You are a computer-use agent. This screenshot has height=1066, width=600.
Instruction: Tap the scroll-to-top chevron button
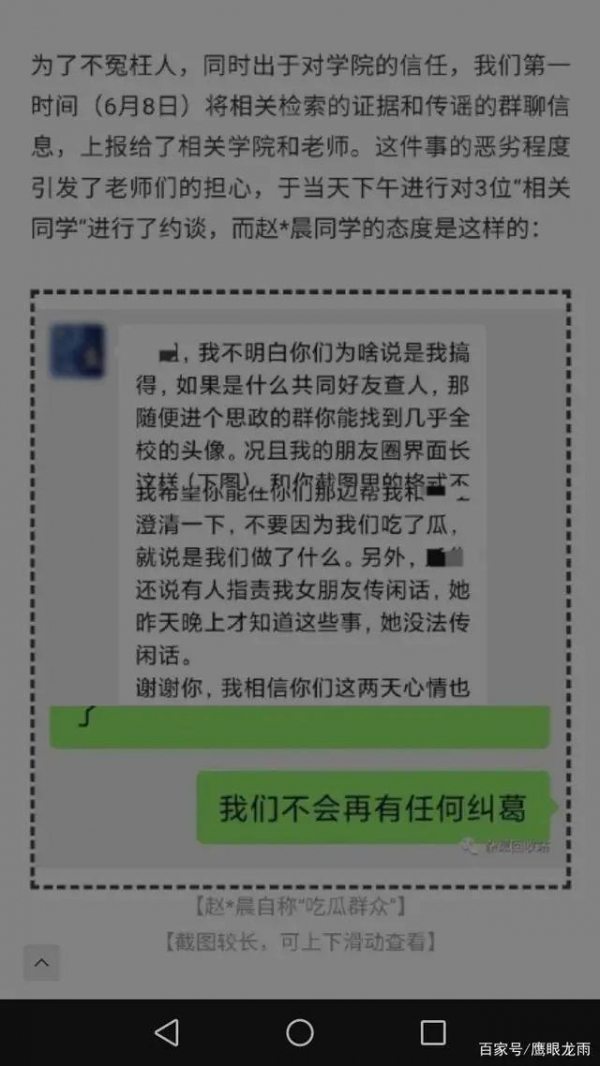pyautogui.click(x=41, y=962)
